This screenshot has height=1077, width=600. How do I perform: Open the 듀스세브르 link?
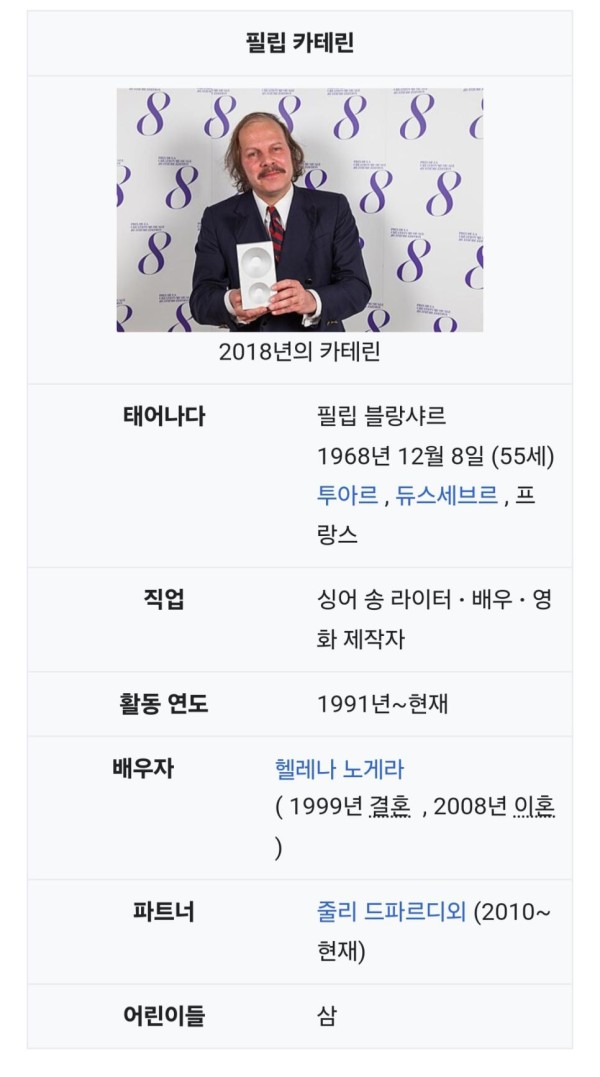446,495
